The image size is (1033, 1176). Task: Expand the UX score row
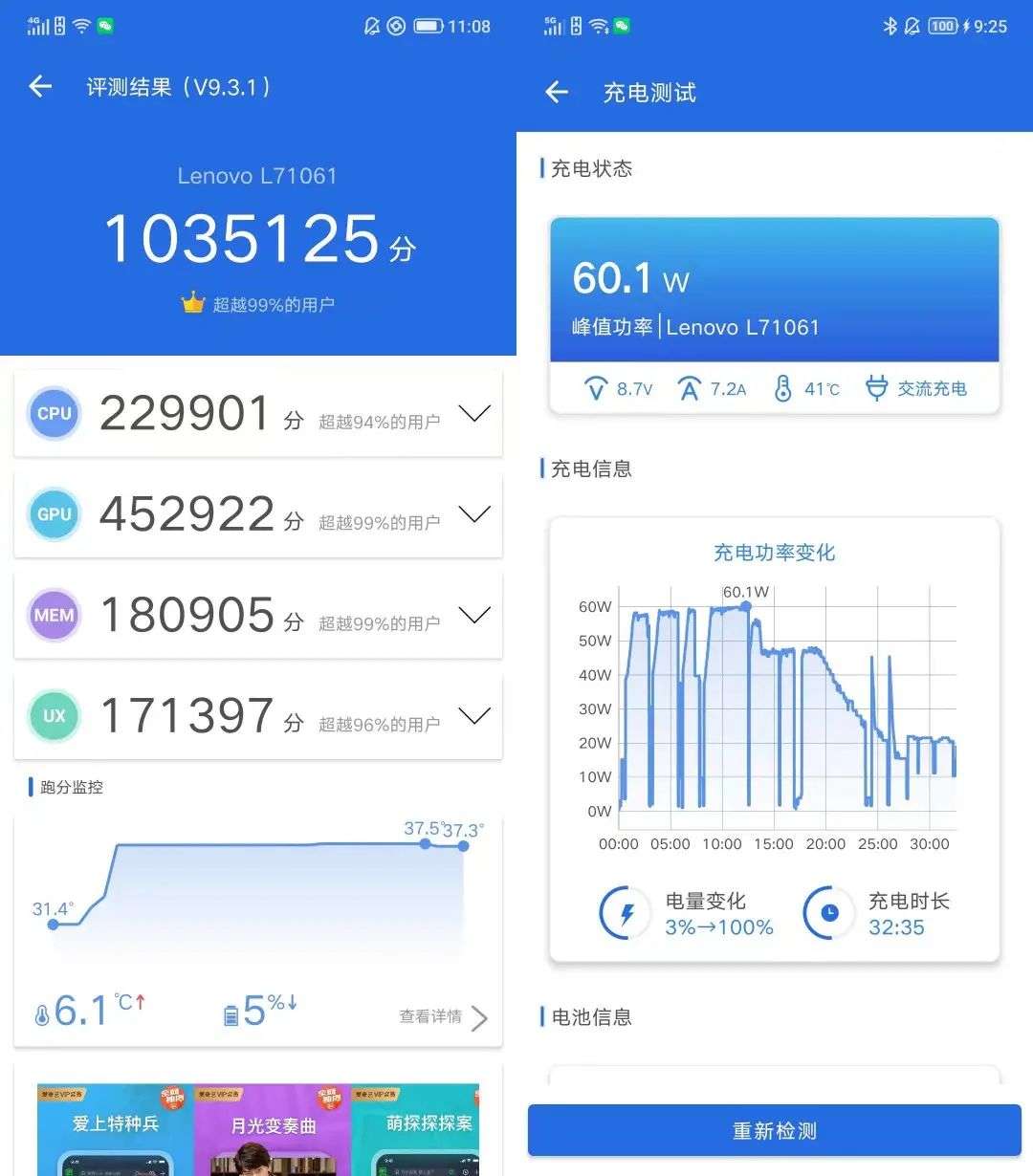pyautogui.click(x=474, y=715)
